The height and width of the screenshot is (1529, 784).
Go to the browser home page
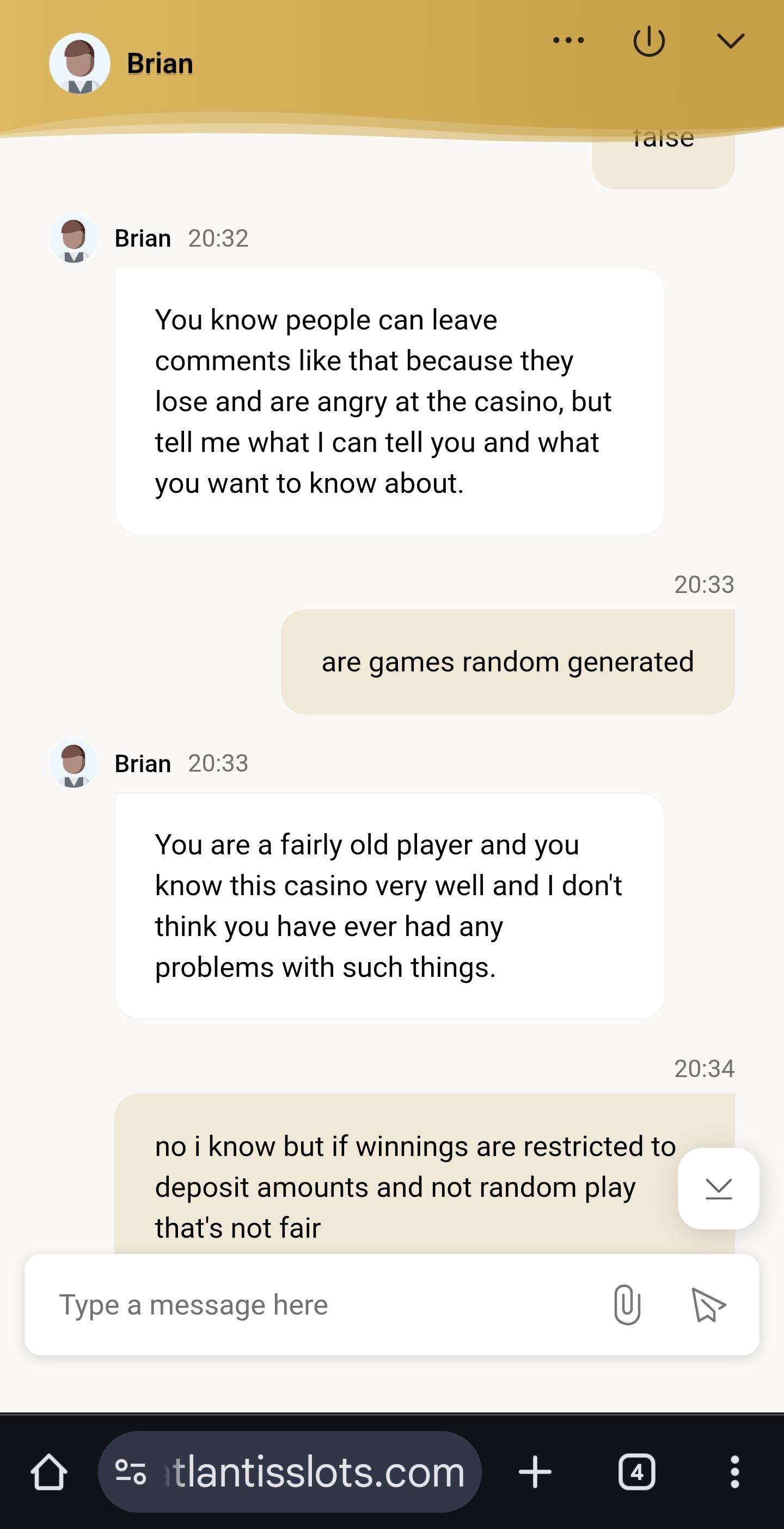click(48, 1472)
